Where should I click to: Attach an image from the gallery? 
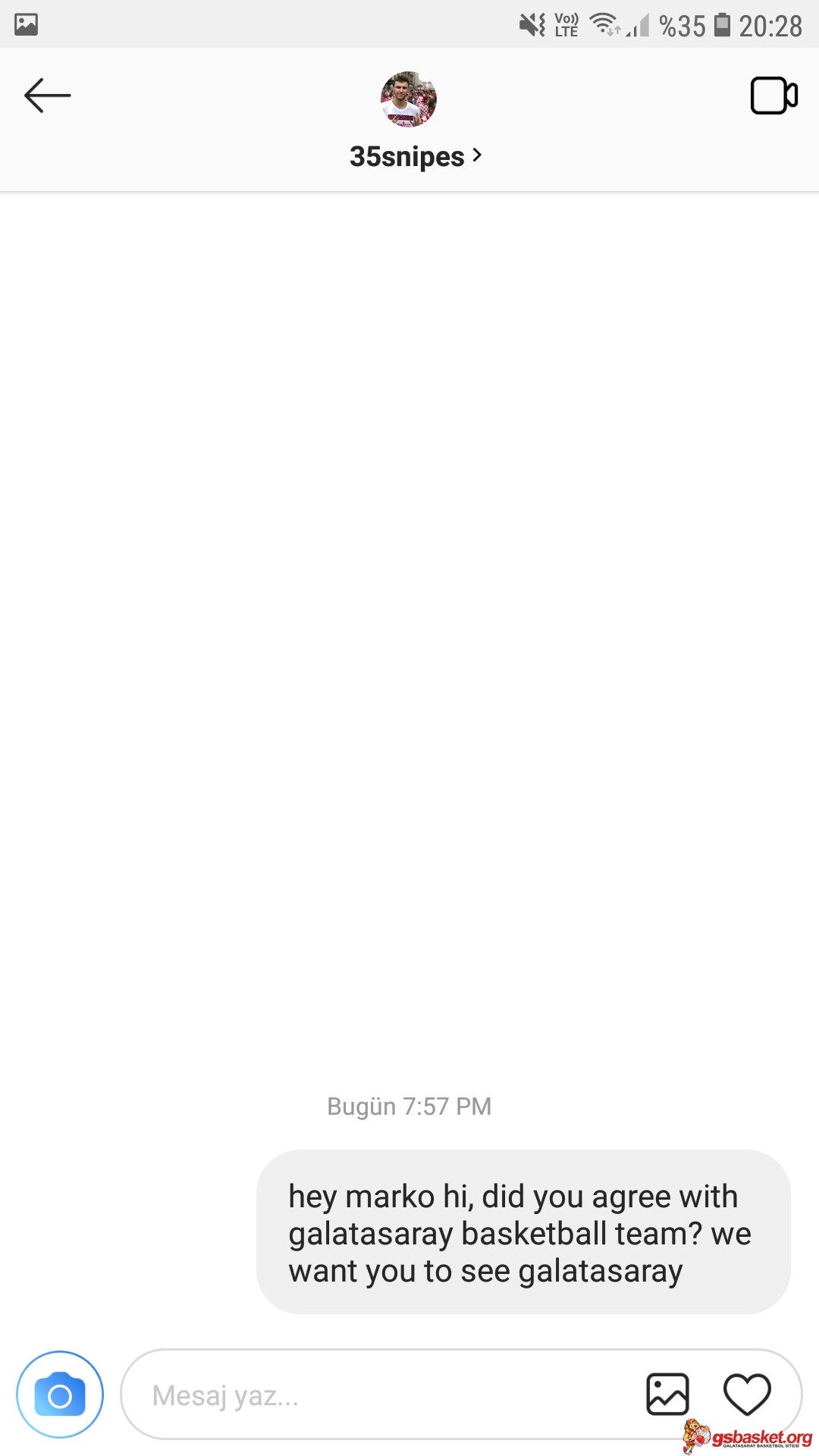[x=667, y=1394]
